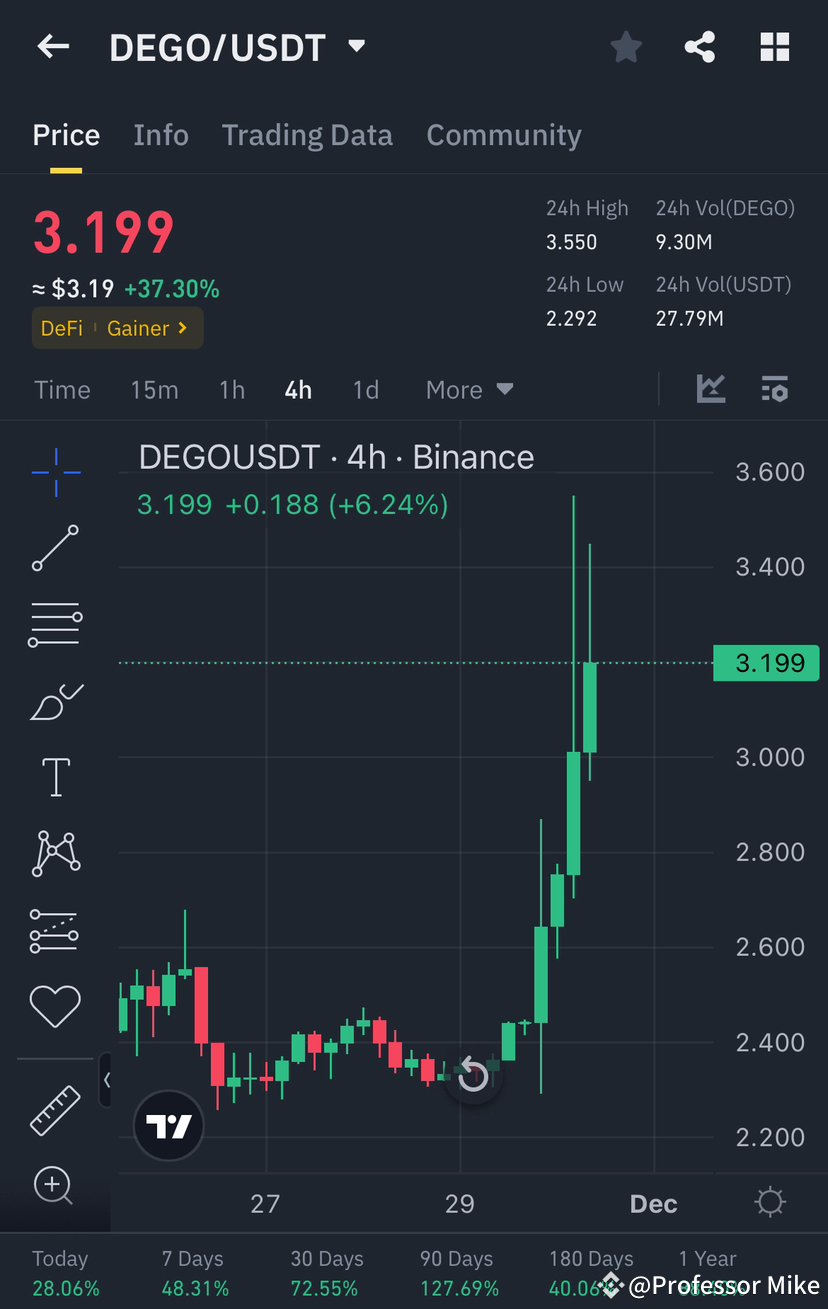Expand the More timeframes dropdown

[x=469, y=390]
